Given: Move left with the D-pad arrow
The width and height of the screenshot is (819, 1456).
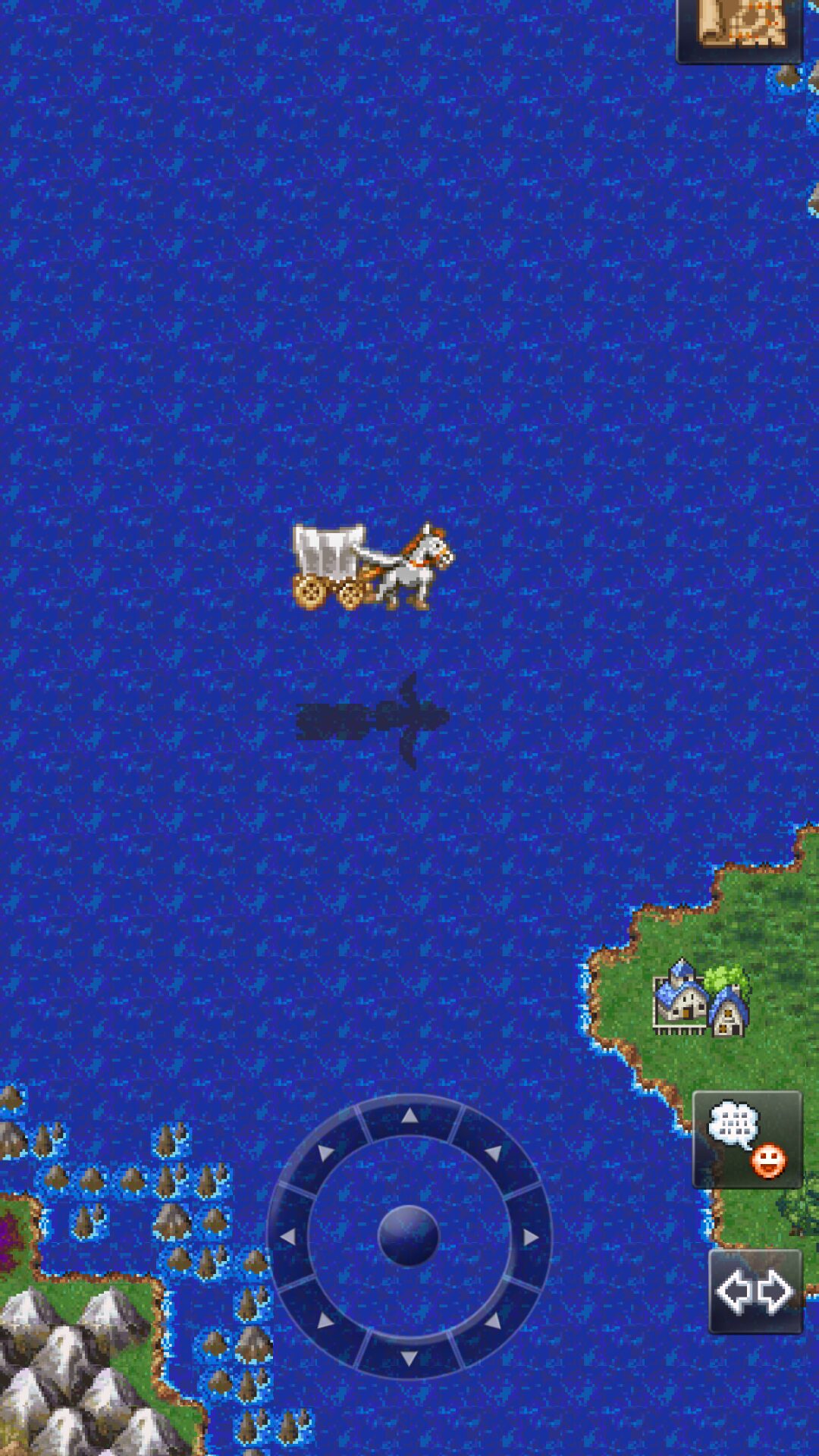Looking at the screenshot, I should tap(288, 1237).
